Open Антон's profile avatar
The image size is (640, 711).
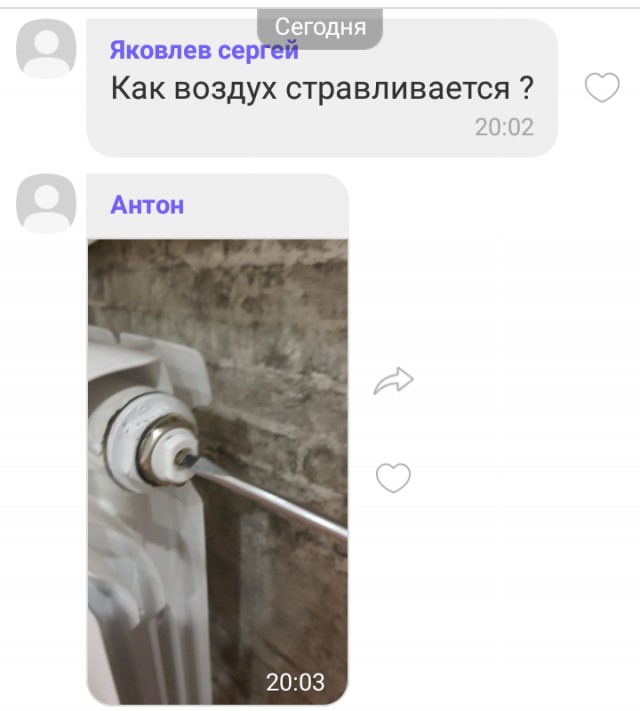(x=46, y=204)
